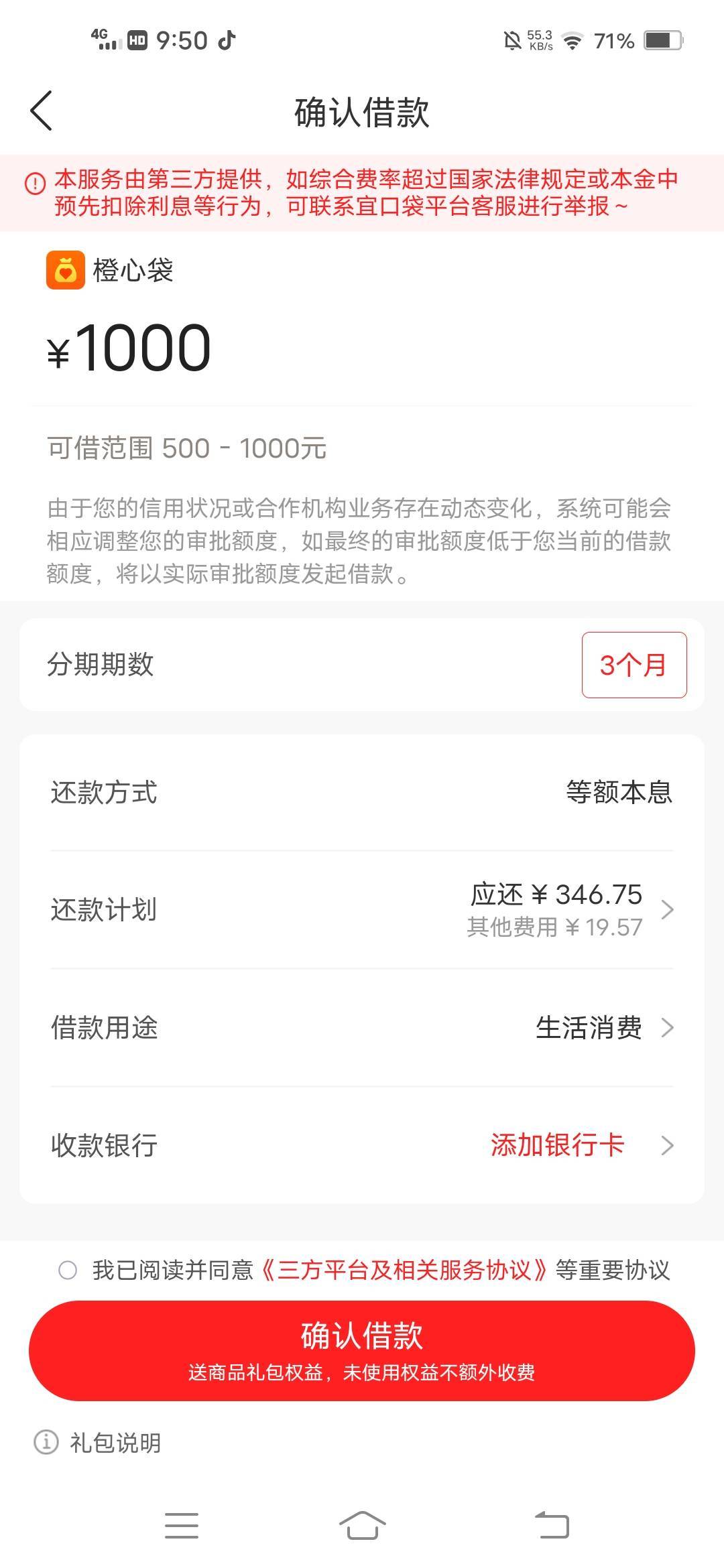Tap the red 确认借款 button

point(362,1350)
